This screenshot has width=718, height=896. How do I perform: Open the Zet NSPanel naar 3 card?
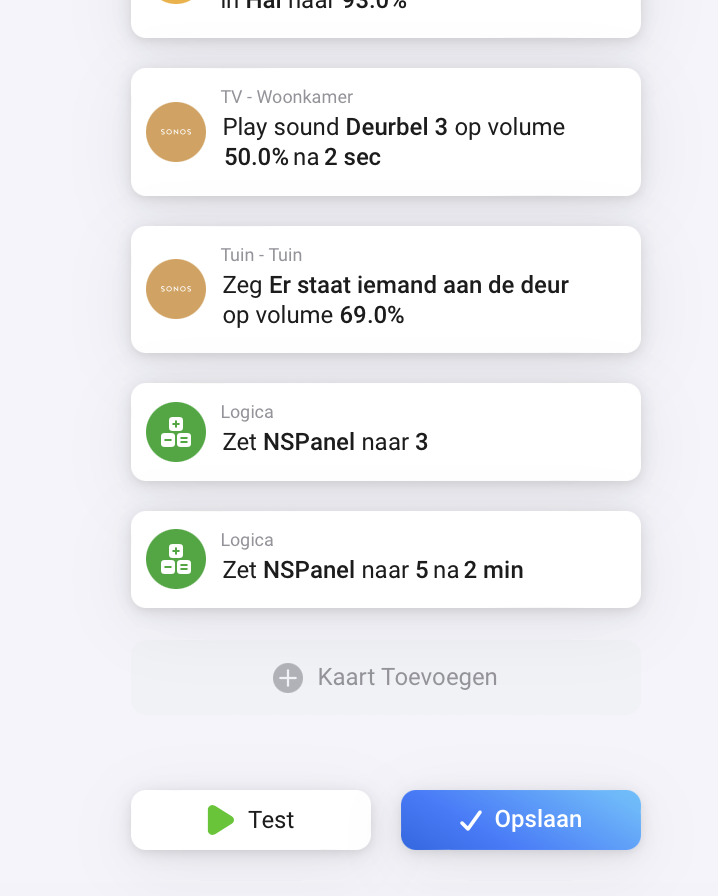pyautogui.click(x=385, y=432)
